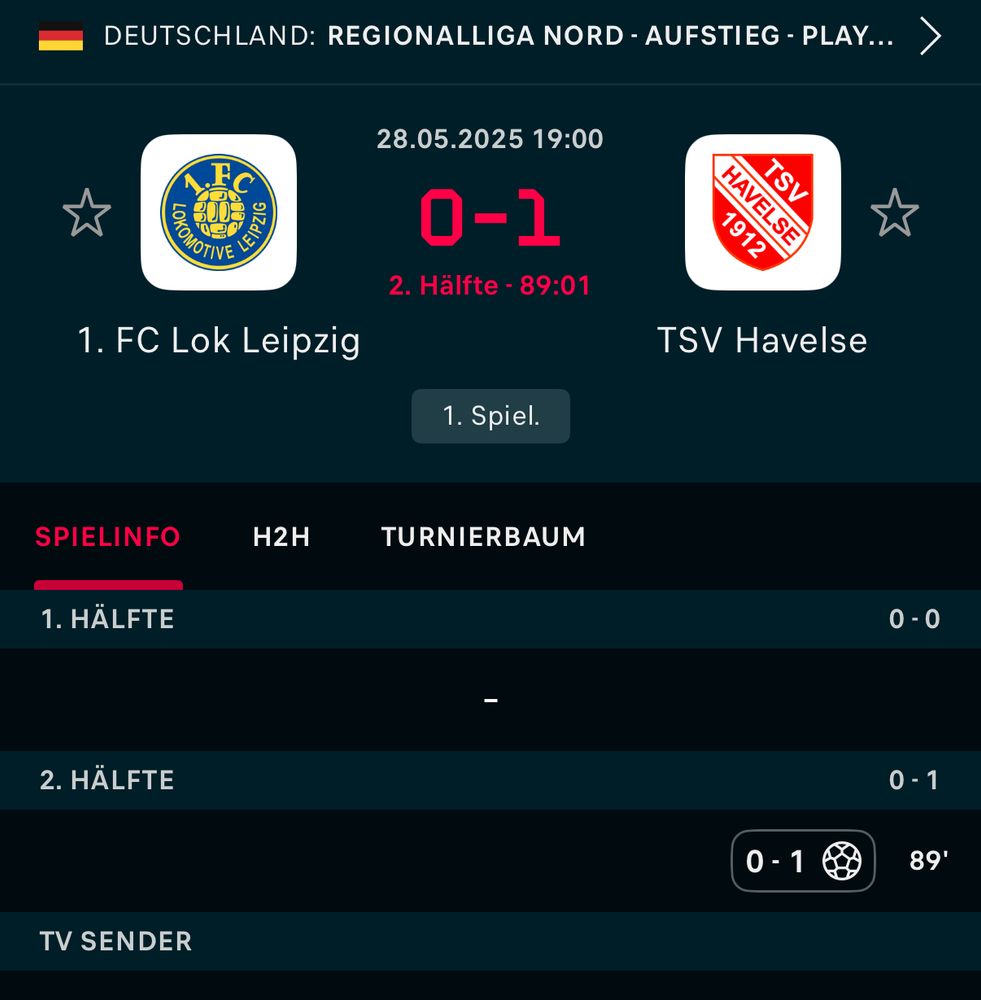Open the TSV Havelse team page
This screenshot has width=981, height=1000.
tap(762, 213)
